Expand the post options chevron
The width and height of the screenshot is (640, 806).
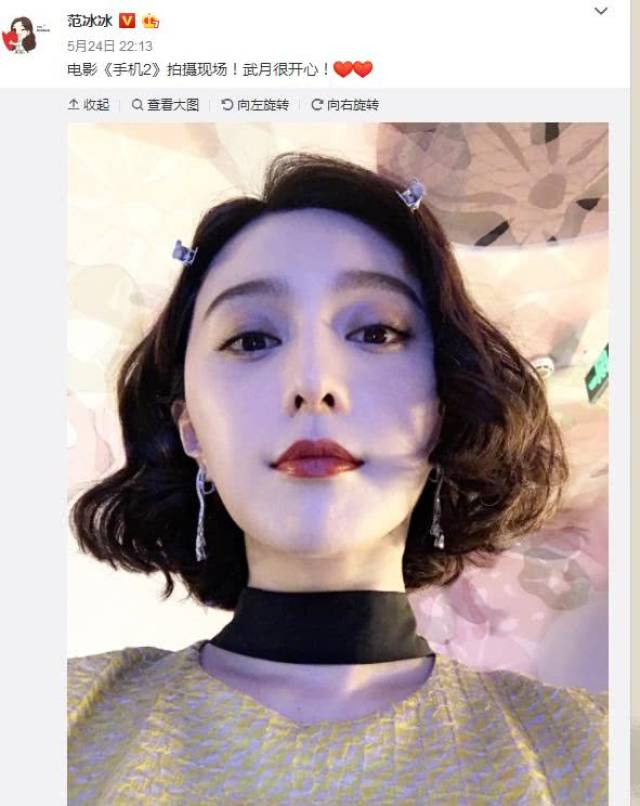click(x=601, y=12)
